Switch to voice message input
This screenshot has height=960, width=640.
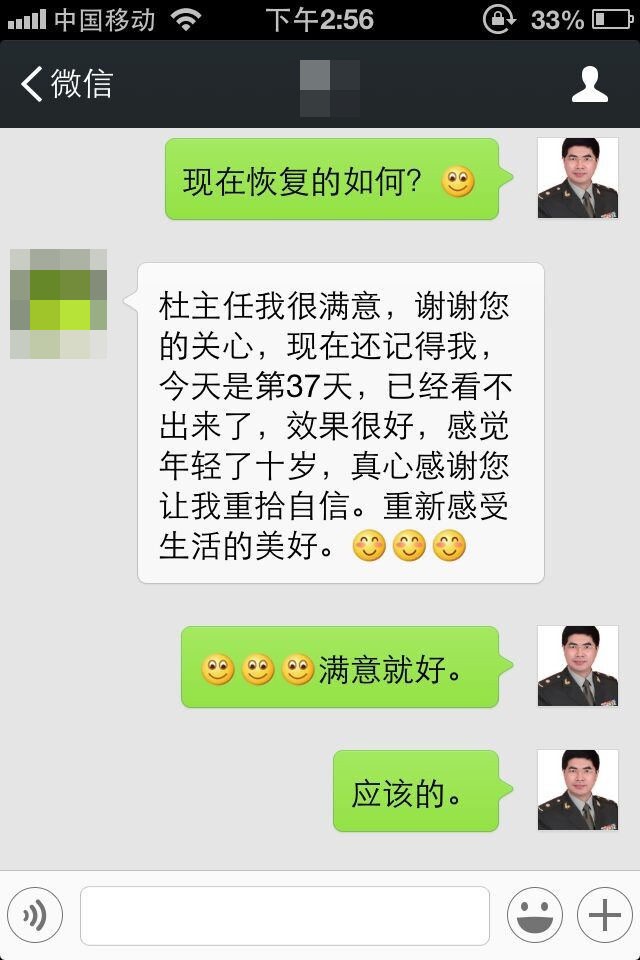point(35,915)
